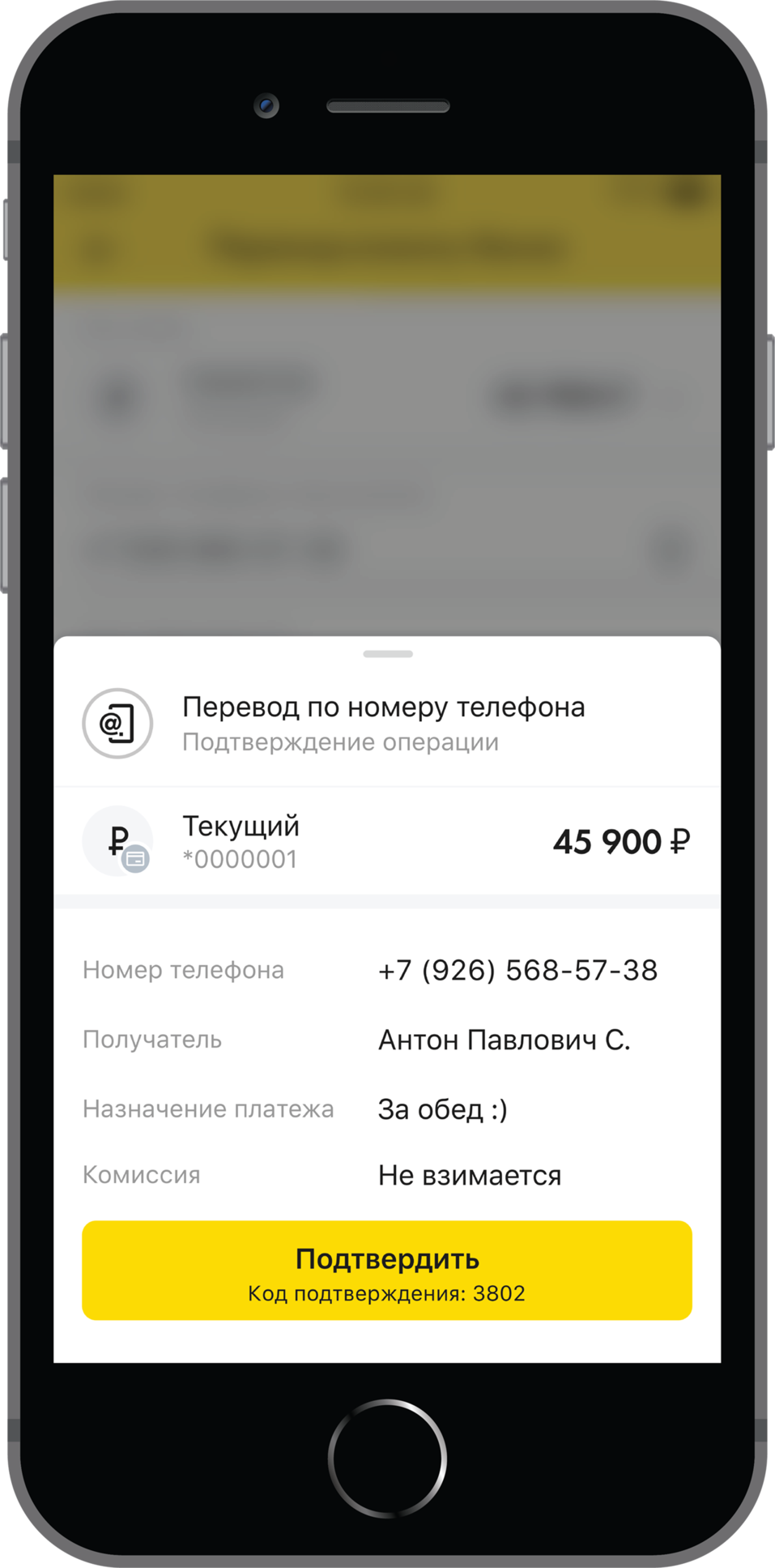Confirm the transfer with Подтвердить button
The width and height of the screenshot is (775, 1568).
tap(387, 1270)
